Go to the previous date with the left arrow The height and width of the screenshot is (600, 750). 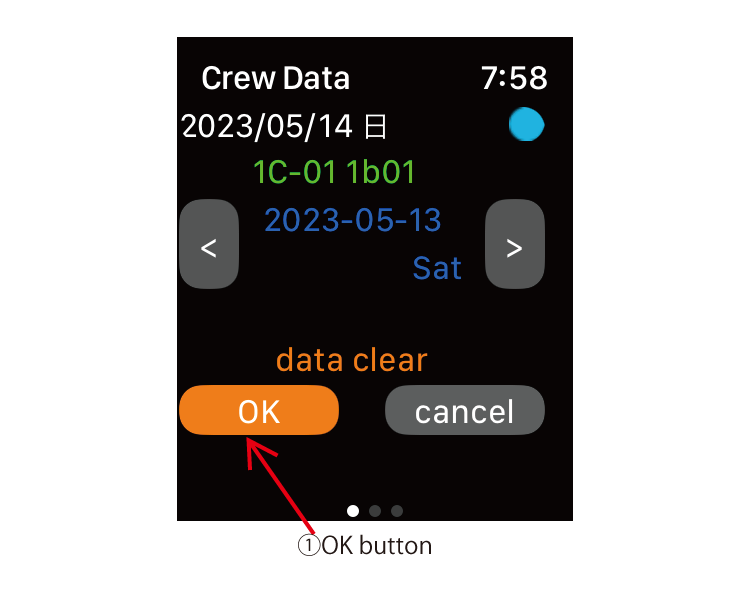(x=209, y=245)
